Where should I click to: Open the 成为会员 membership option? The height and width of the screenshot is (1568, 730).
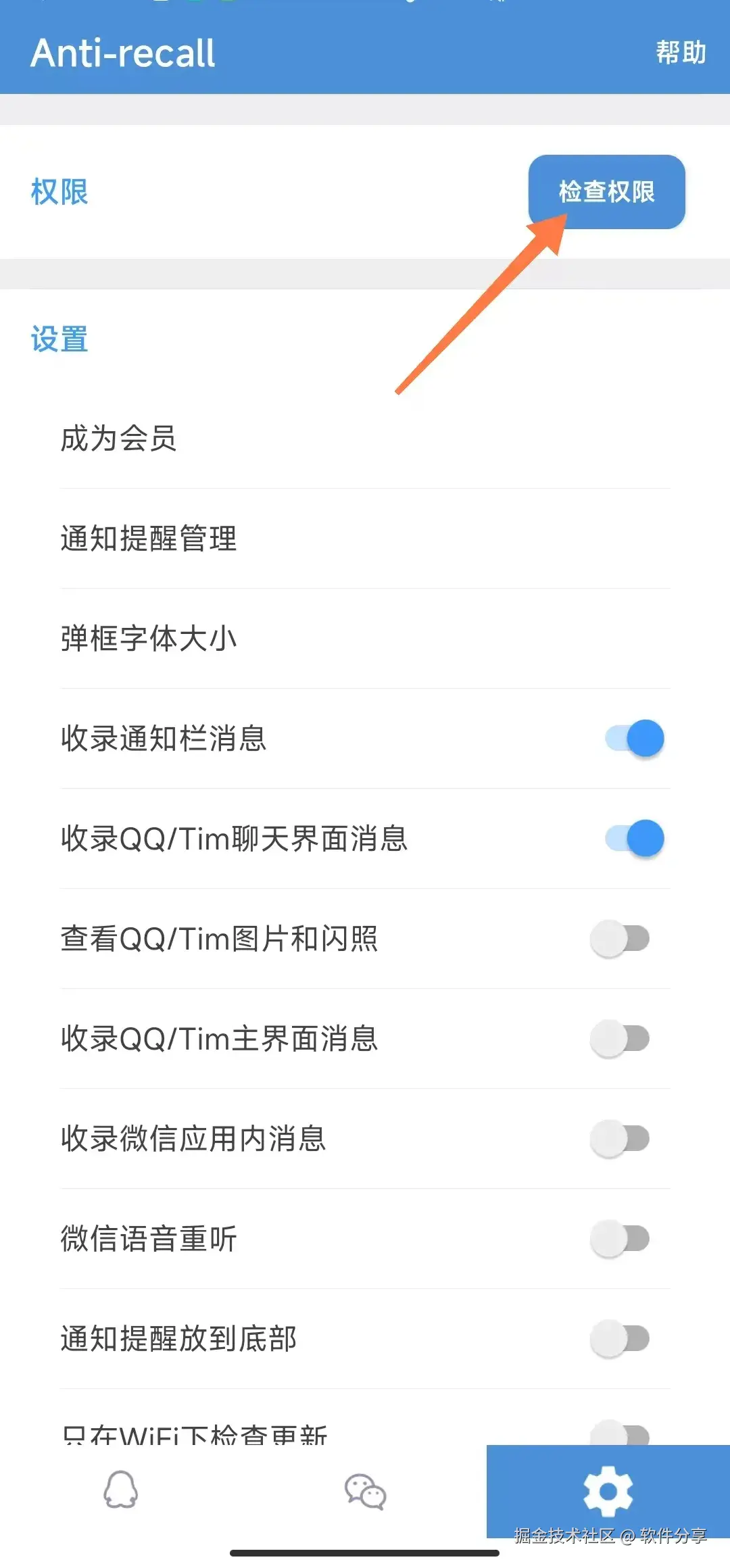coord(118,440)
